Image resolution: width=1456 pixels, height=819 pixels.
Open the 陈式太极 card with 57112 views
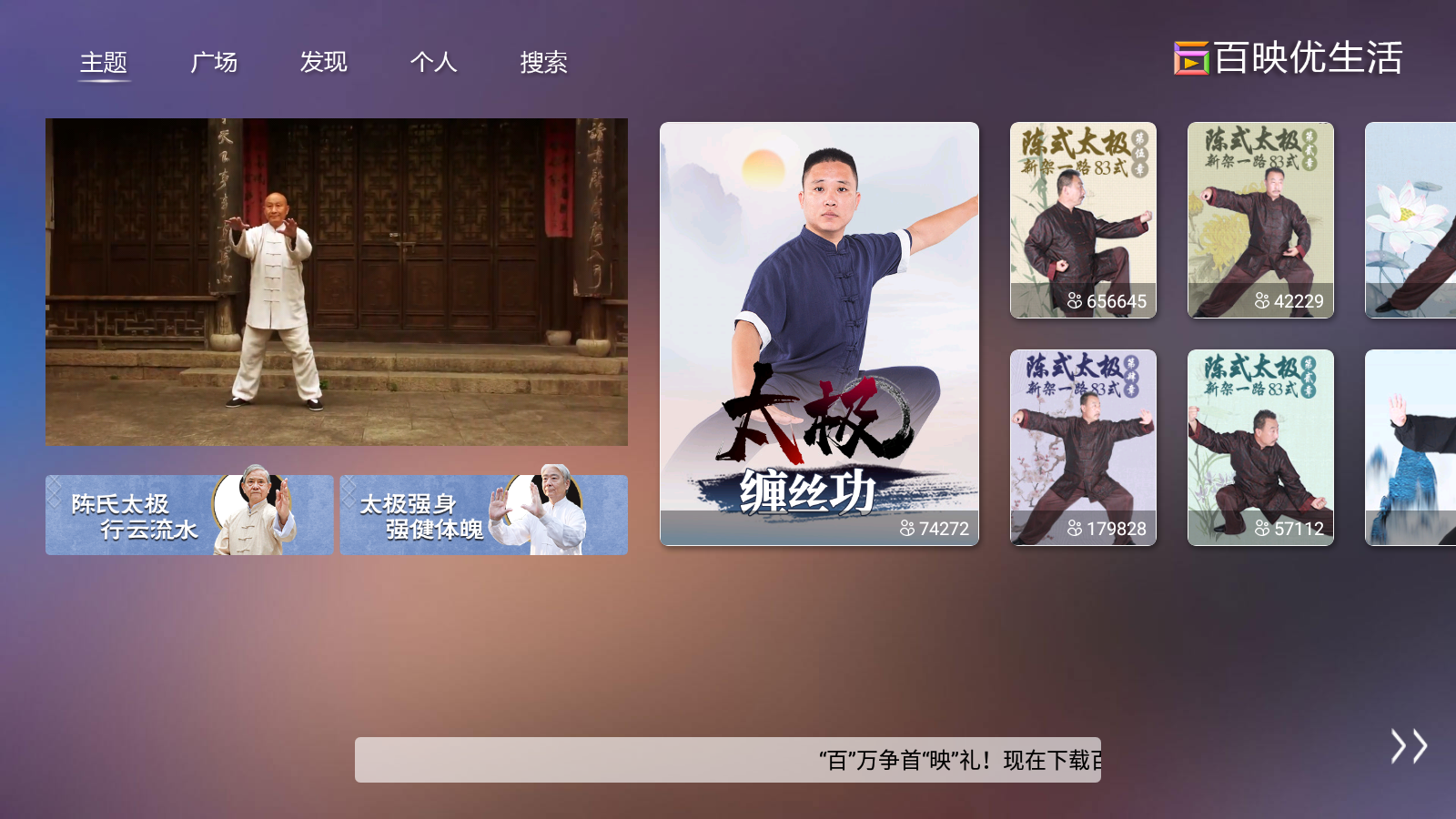coord(1260,448)
